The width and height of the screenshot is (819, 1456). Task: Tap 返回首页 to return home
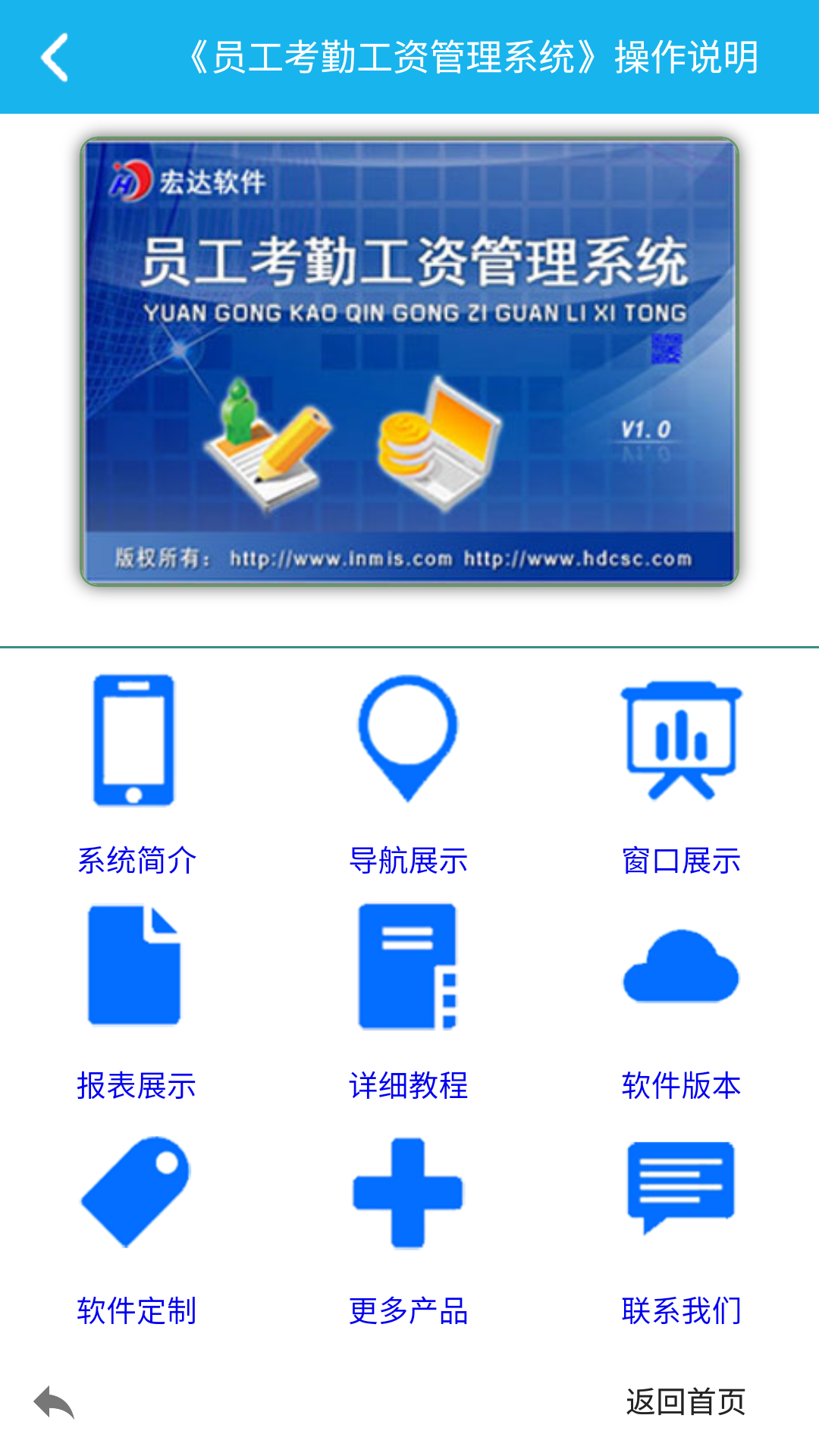tap(686, 1403)
